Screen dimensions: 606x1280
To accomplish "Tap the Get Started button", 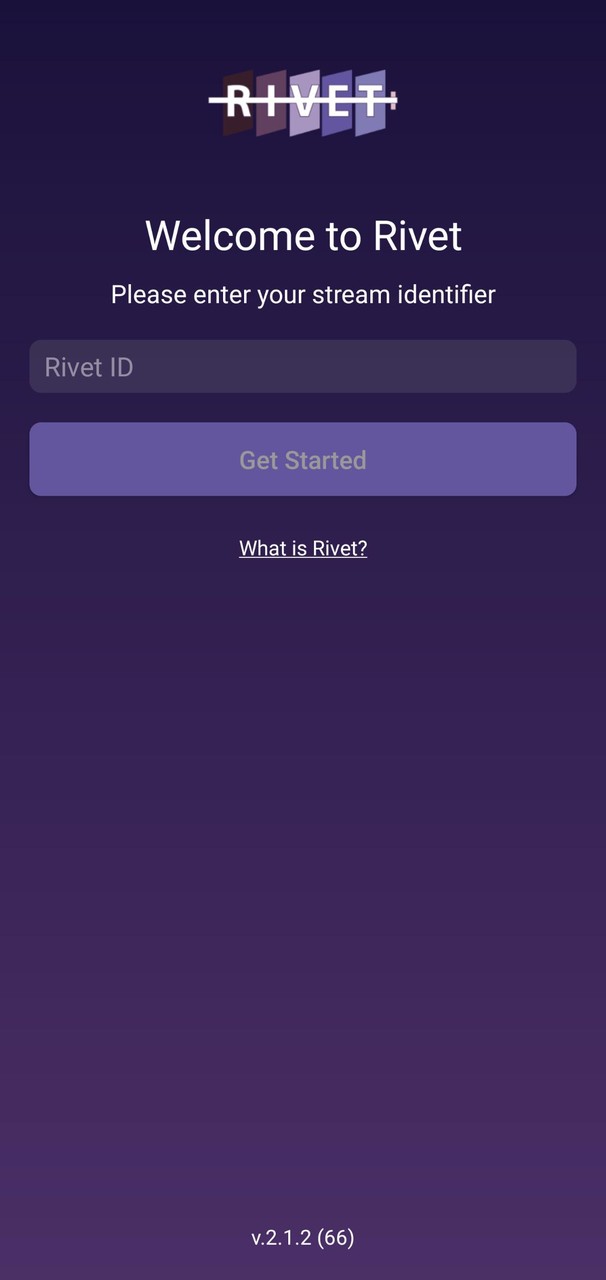I will coord(302,460).
